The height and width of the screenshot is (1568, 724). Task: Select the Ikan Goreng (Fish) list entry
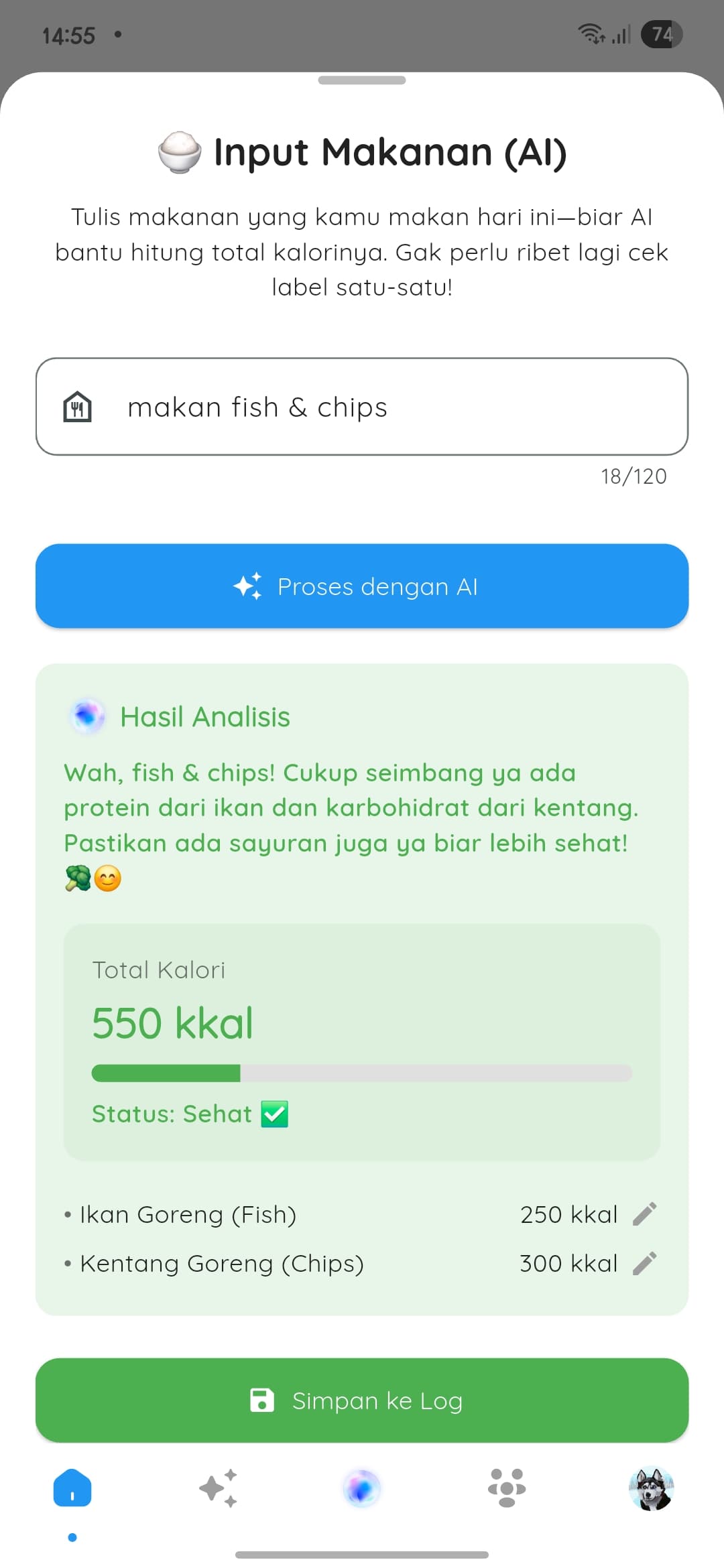[188, 1214]
